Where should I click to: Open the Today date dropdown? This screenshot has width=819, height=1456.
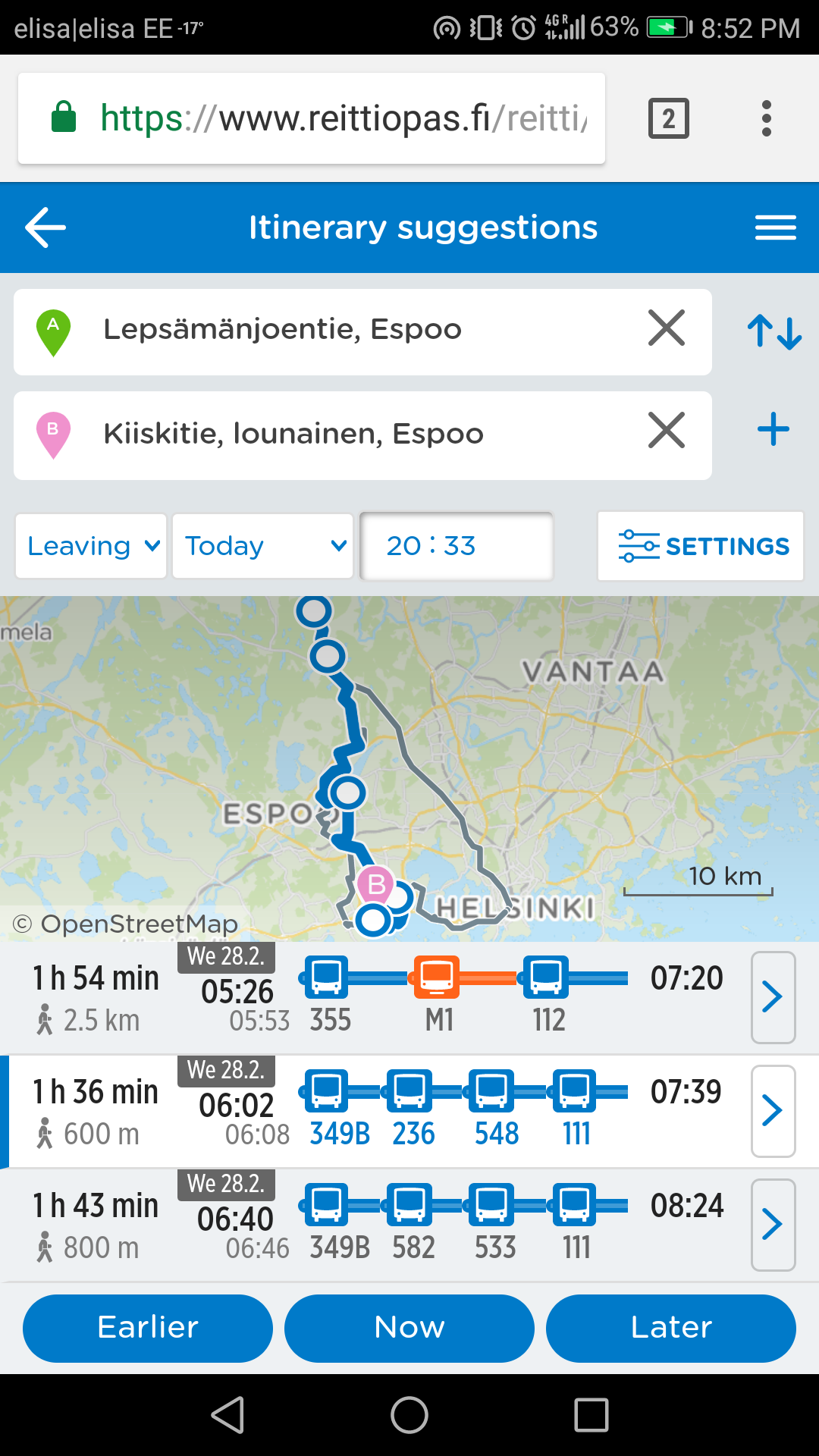click(x=262, y=546)
